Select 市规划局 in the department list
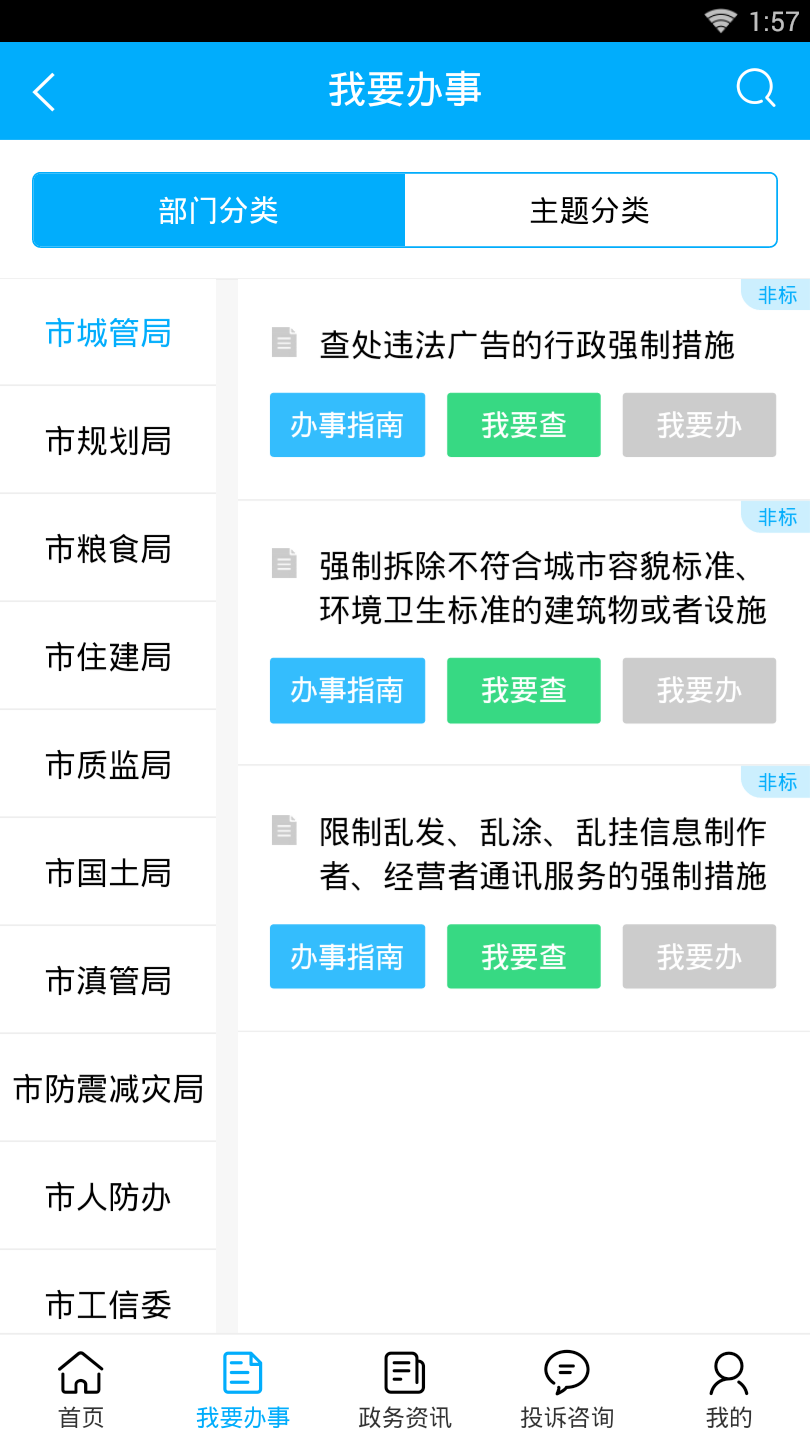 point(107,440)
